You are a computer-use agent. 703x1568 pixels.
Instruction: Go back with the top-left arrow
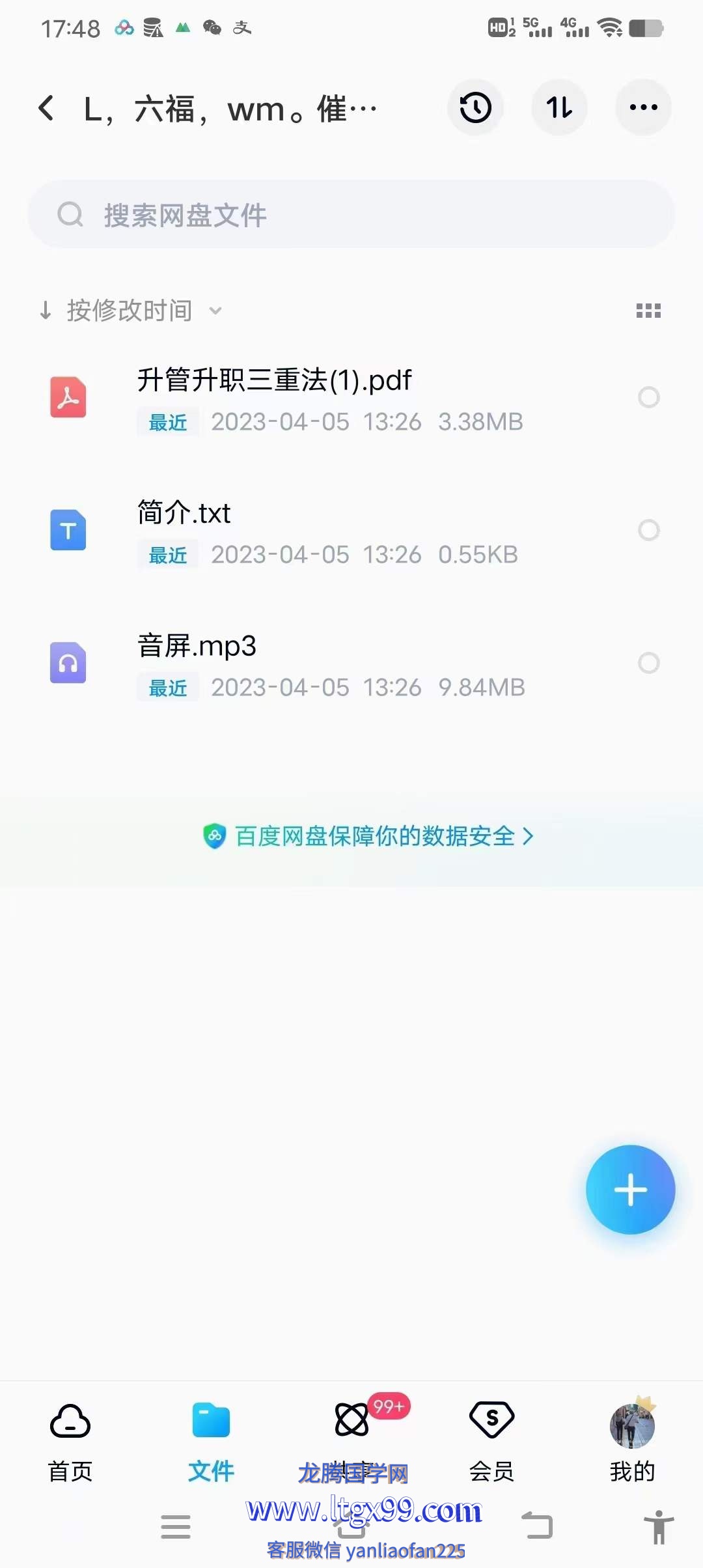[x=46, y=108]
